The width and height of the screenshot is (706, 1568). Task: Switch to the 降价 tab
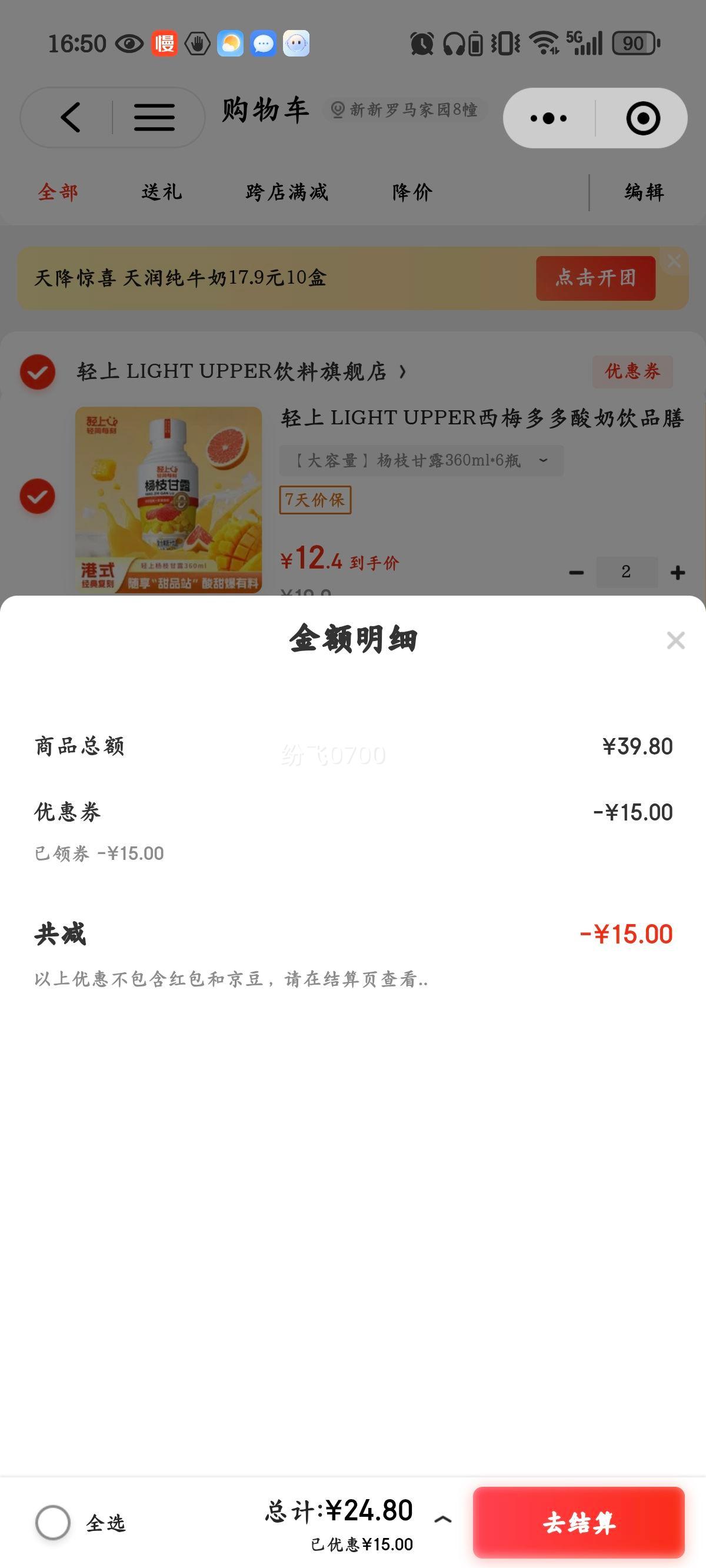coord(412,192)
